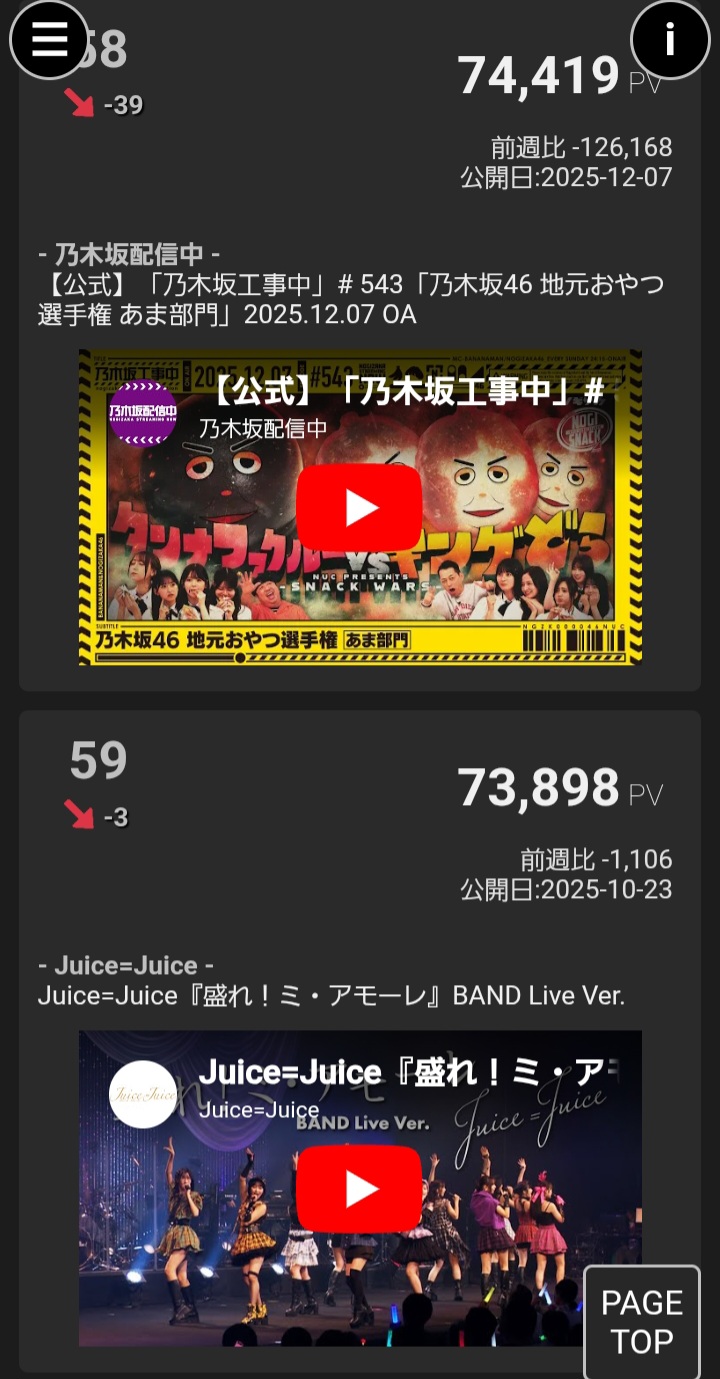Open the 乃木坂配信中 channel avatar

[143, 413]
